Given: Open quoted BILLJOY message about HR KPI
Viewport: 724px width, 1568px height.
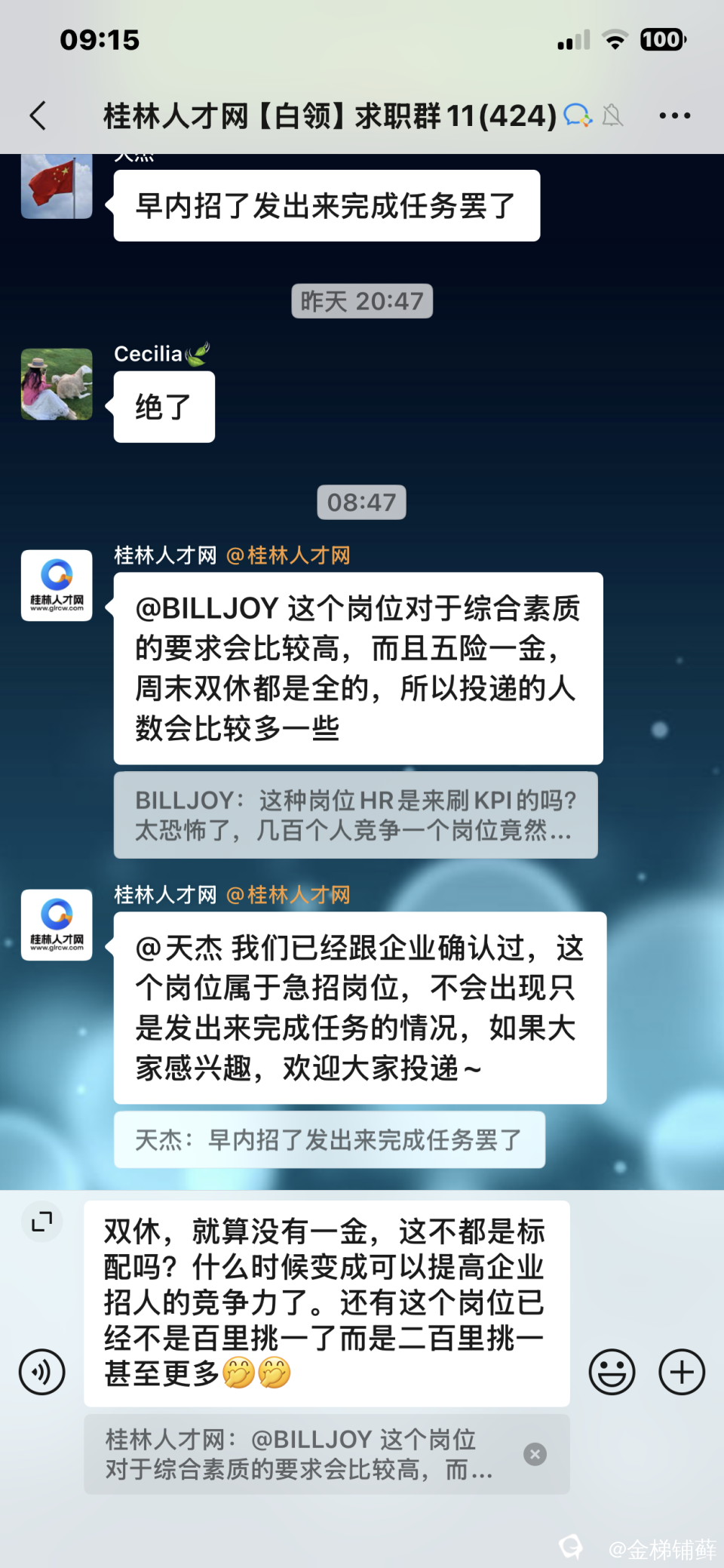Looking at the screenshot, I should pos(355,815).
